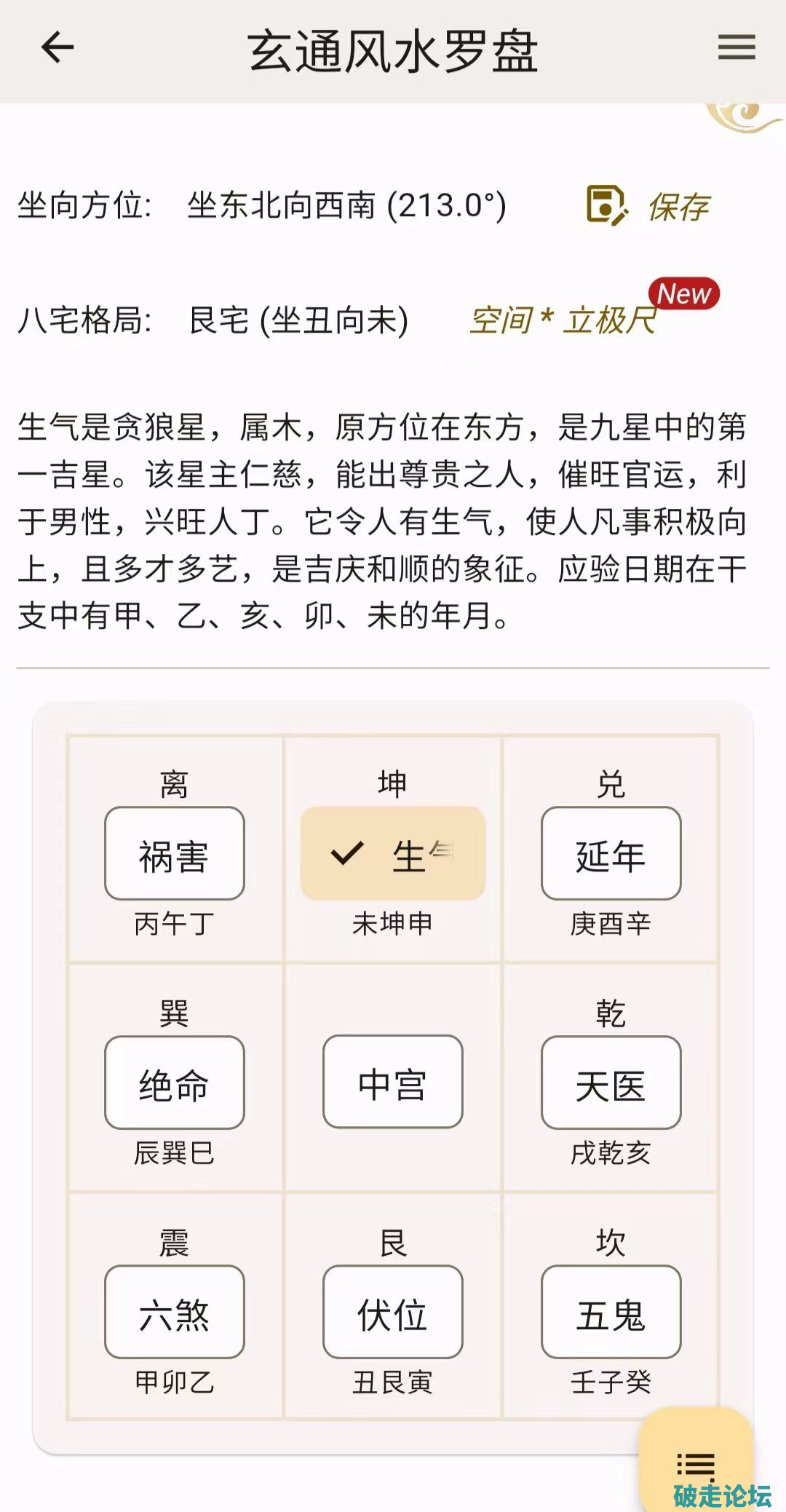
Task: Open the hamburger menu
Action: (x=736, y=48)
